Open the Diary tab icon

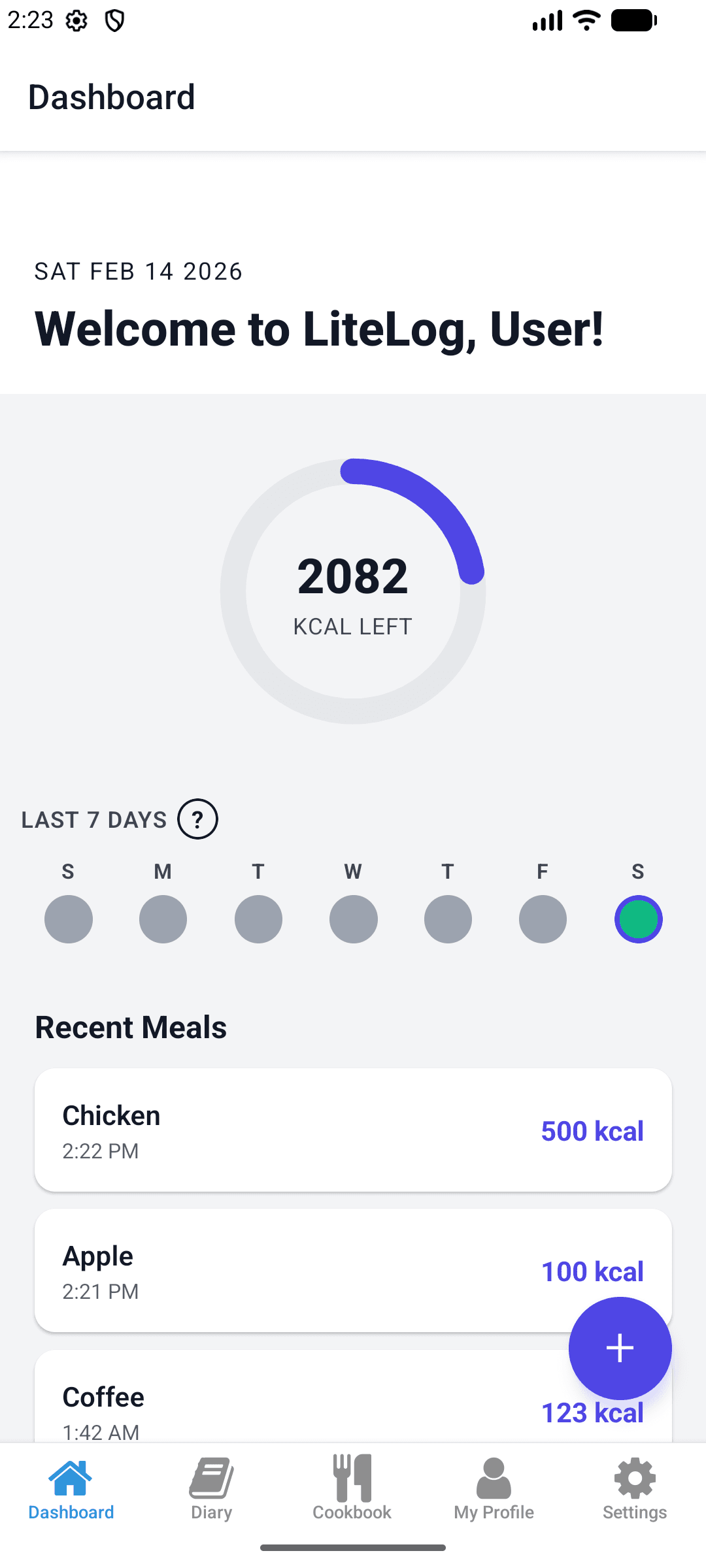(x=210, y=1478)
